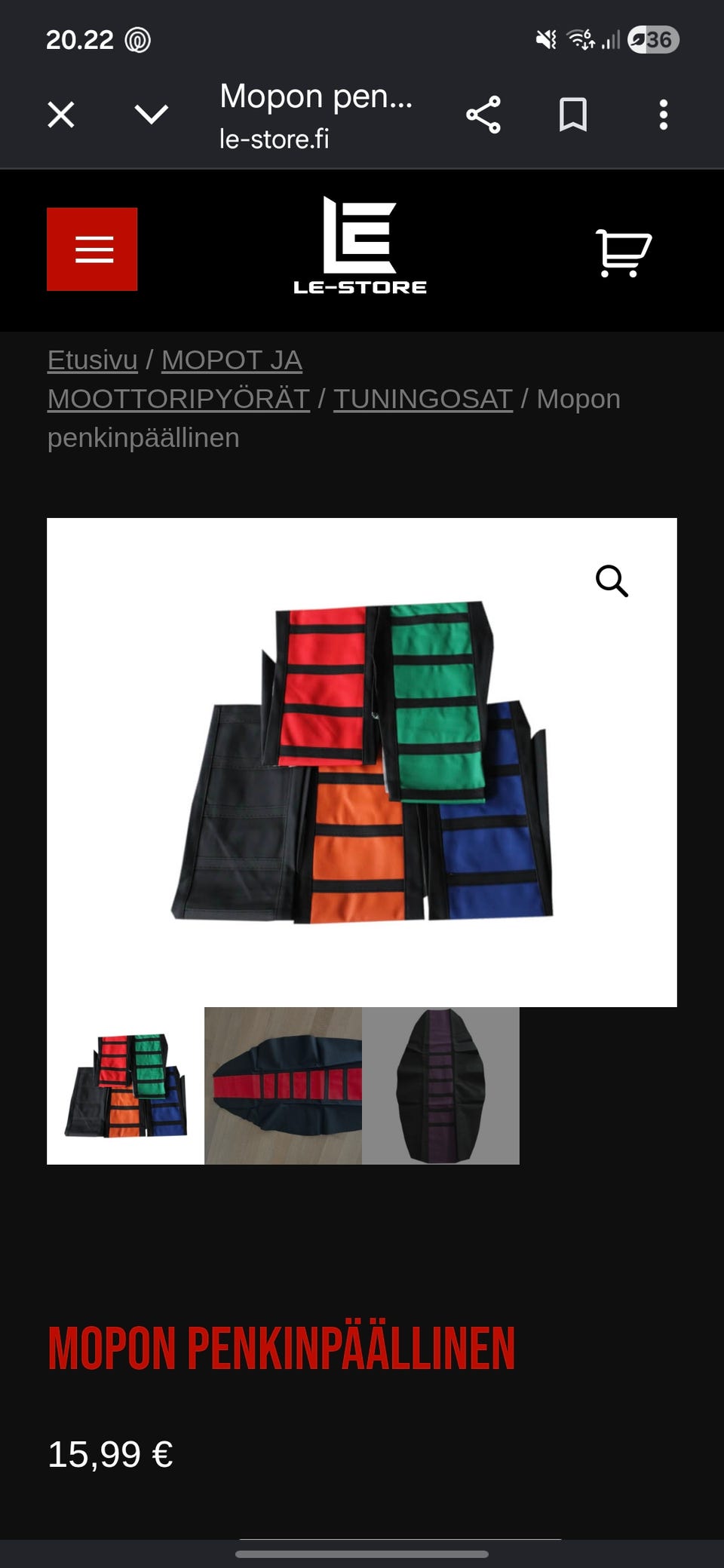Share this product page

[x=483, y=115]
